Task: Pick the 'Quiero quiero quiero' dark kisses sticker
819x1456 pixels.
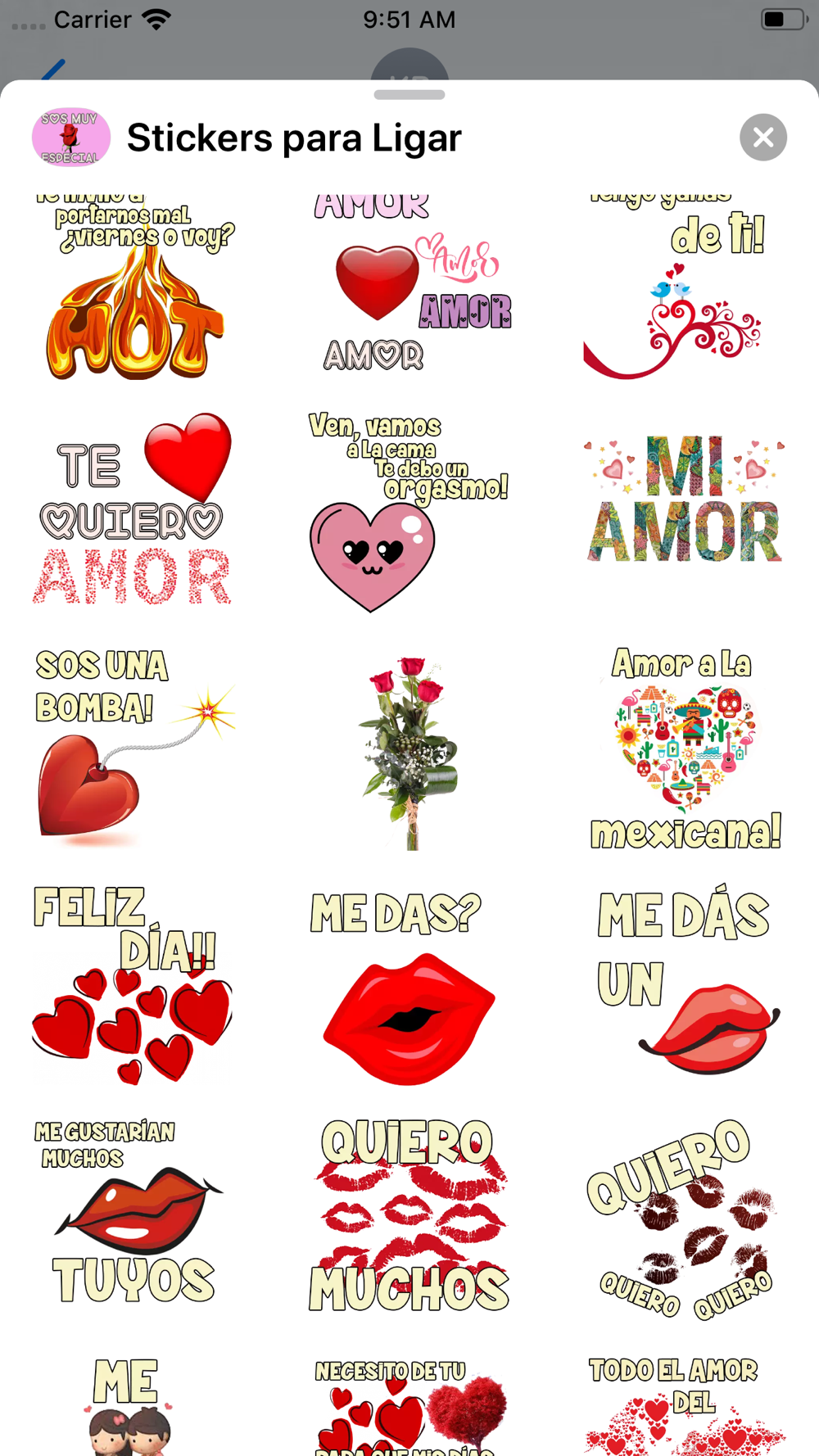Action: (681, 1219)
